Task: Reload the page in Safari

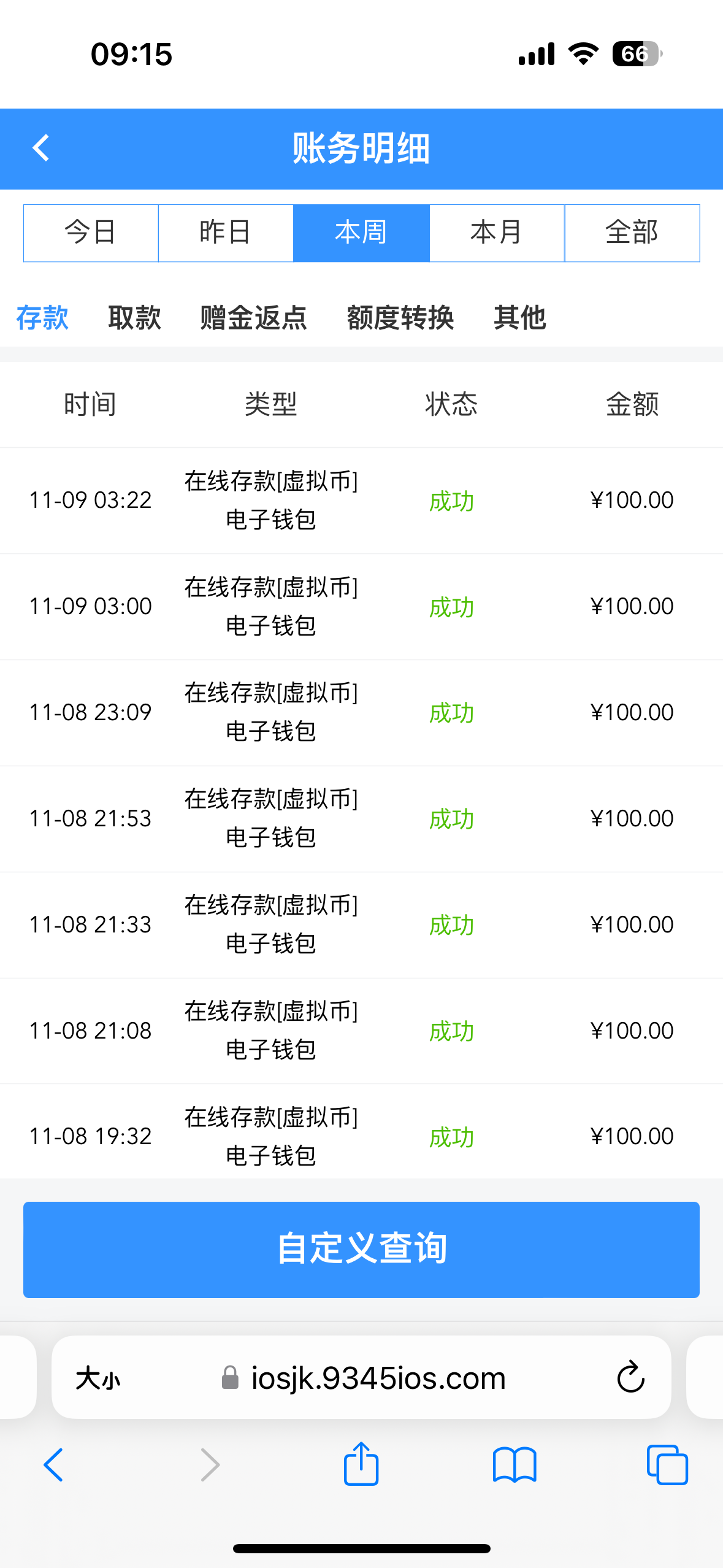Action: pyautogui.click(x=630, y=1377)
